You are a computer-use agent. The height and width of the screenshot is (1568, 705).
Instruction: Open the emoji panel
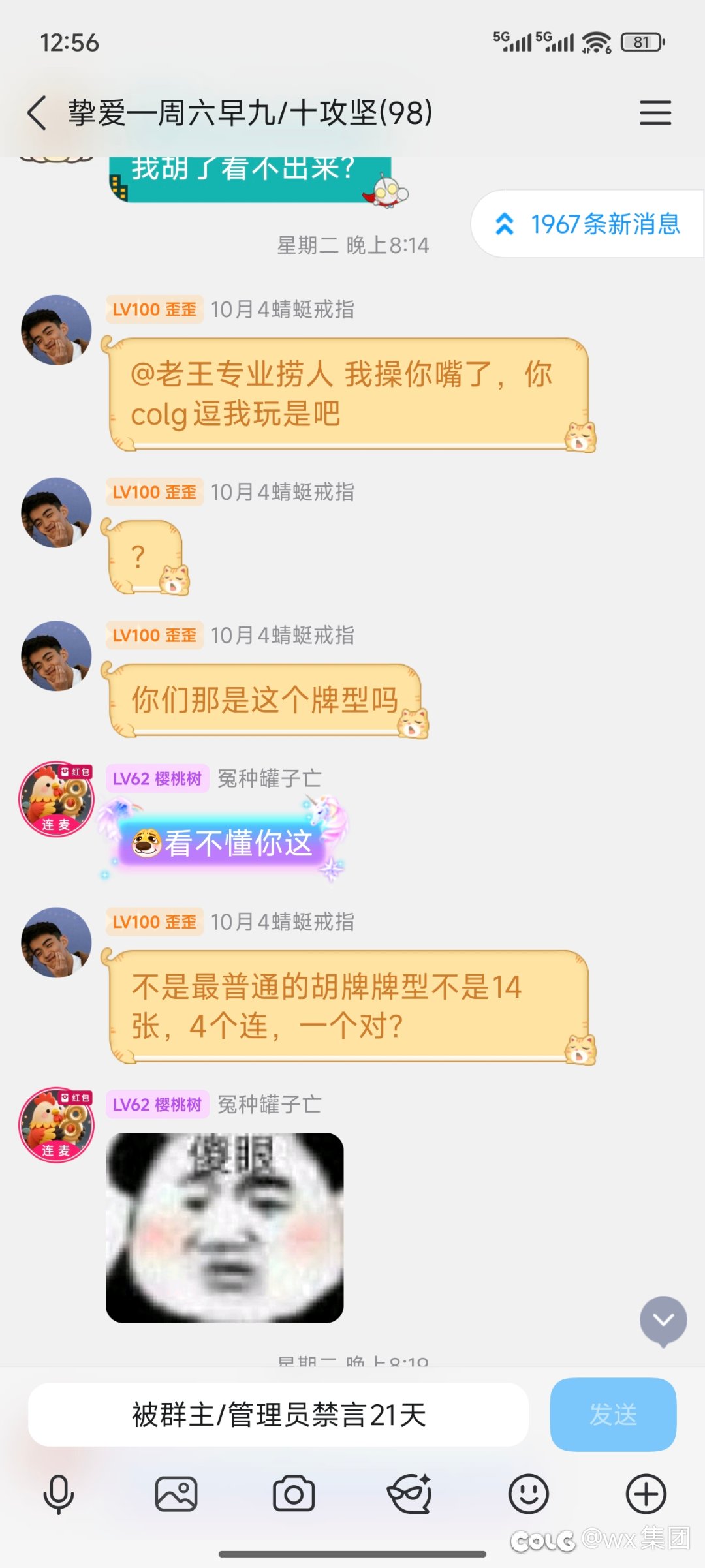tap(528, 1494)
